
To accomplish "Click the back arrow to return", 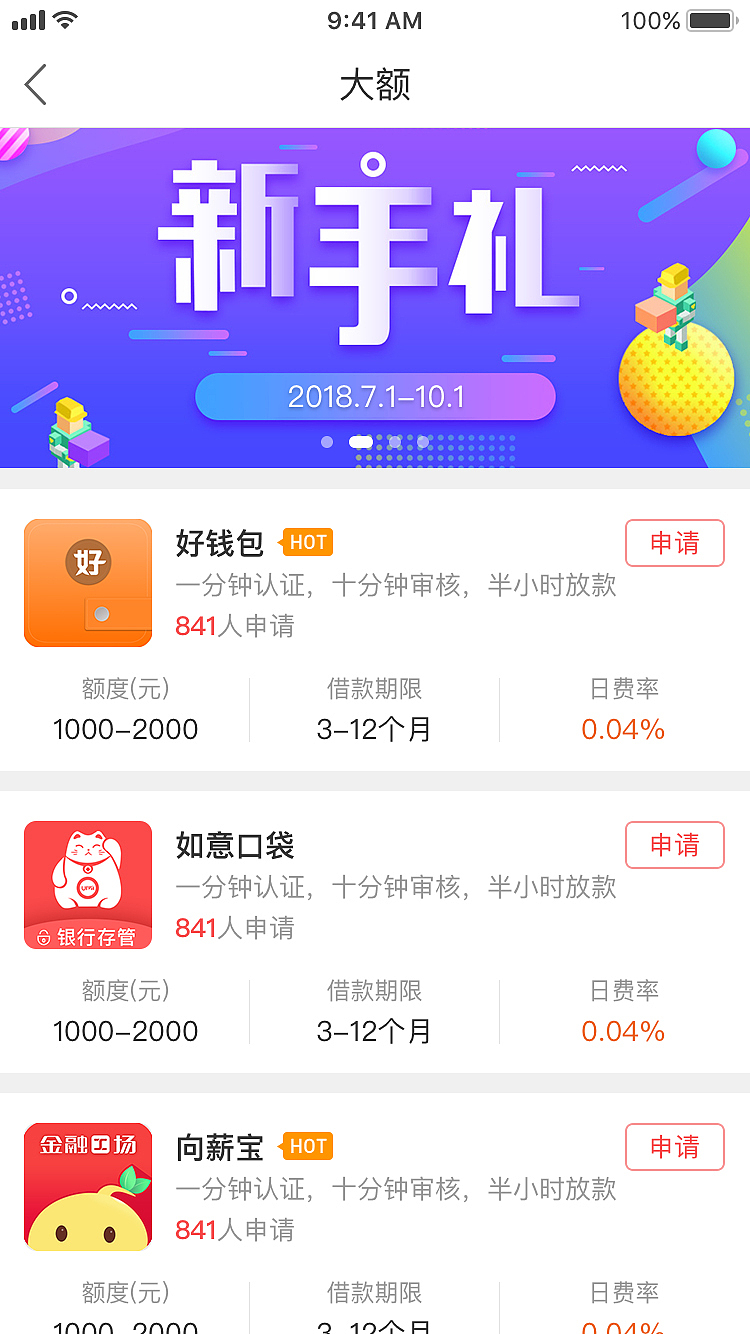I will [x=35, y=84].
